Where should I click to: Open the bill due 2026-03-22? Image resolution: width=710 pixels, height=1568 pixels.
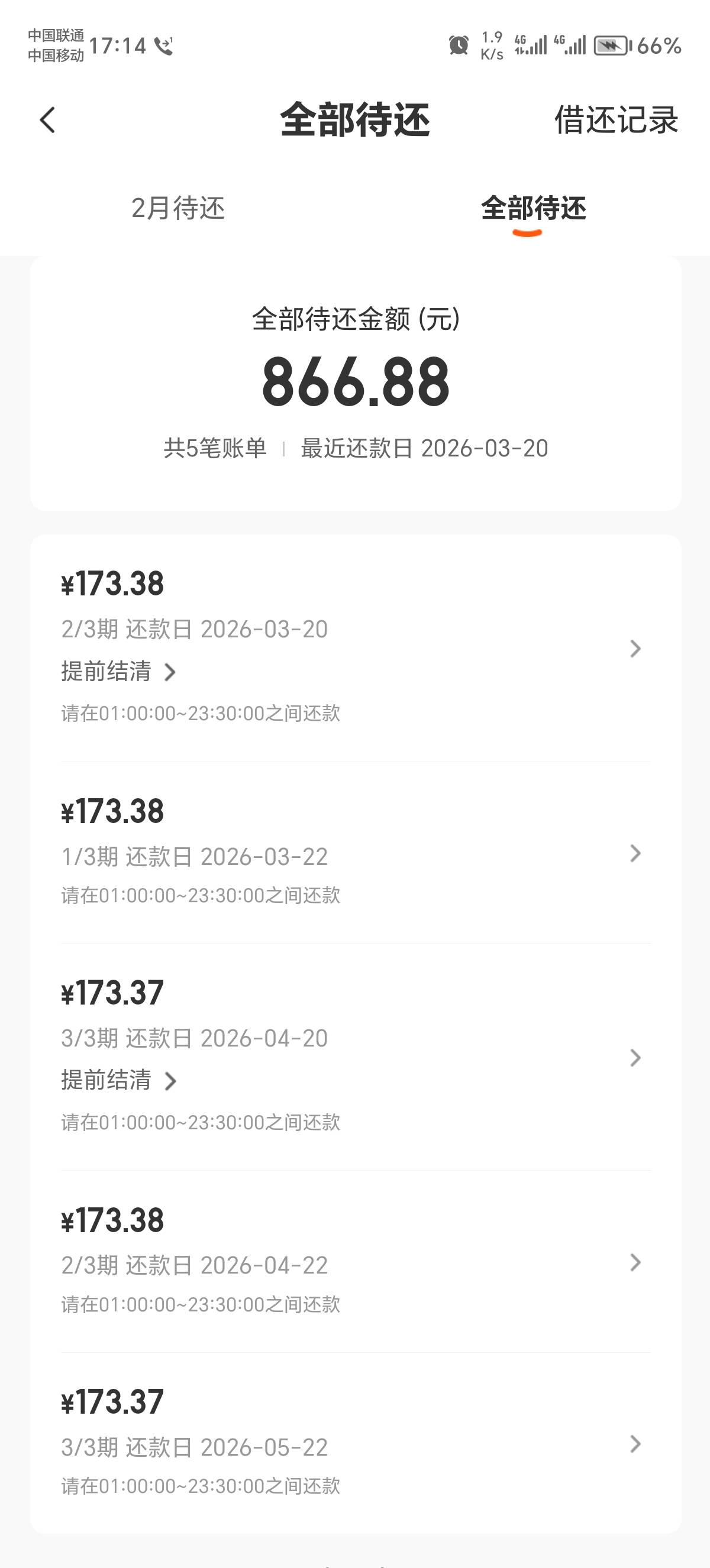[356, 853]
